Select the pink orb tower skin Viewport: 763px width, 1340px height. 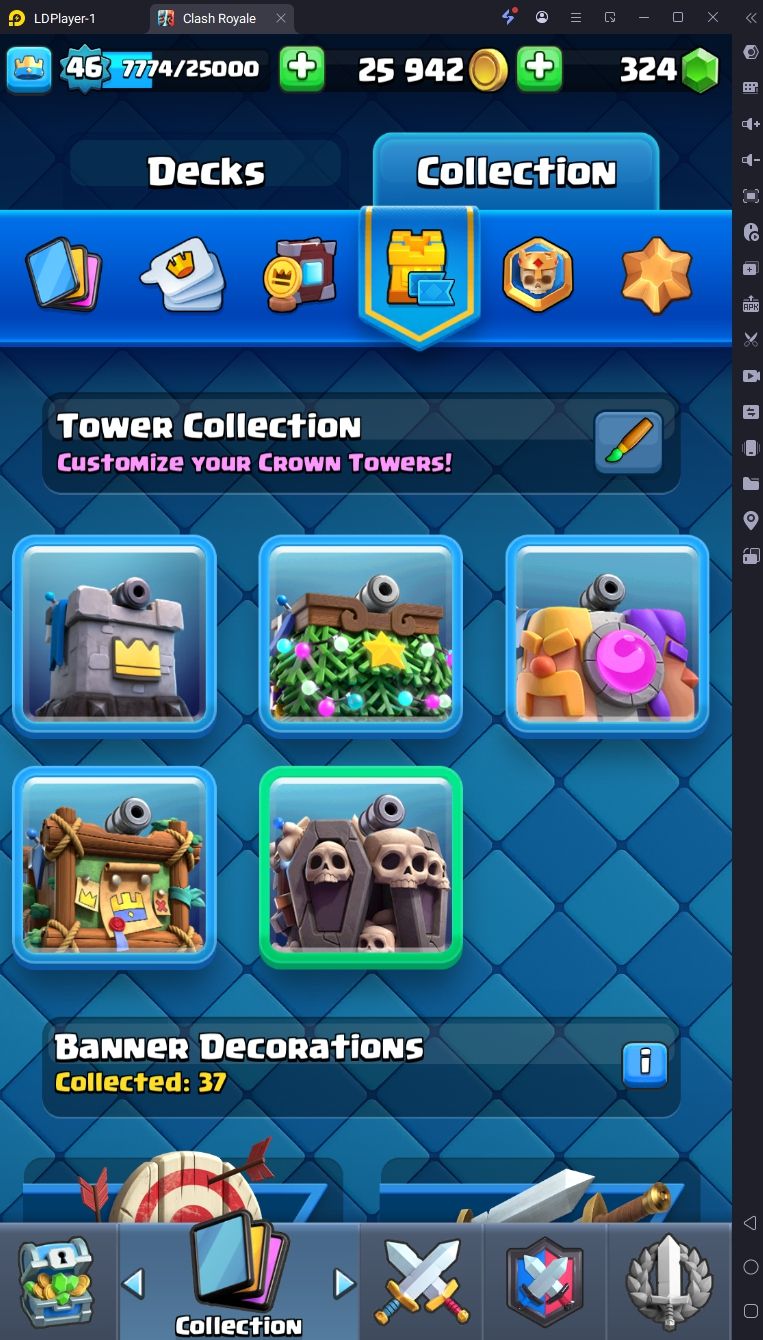click(x=607, y=635)
